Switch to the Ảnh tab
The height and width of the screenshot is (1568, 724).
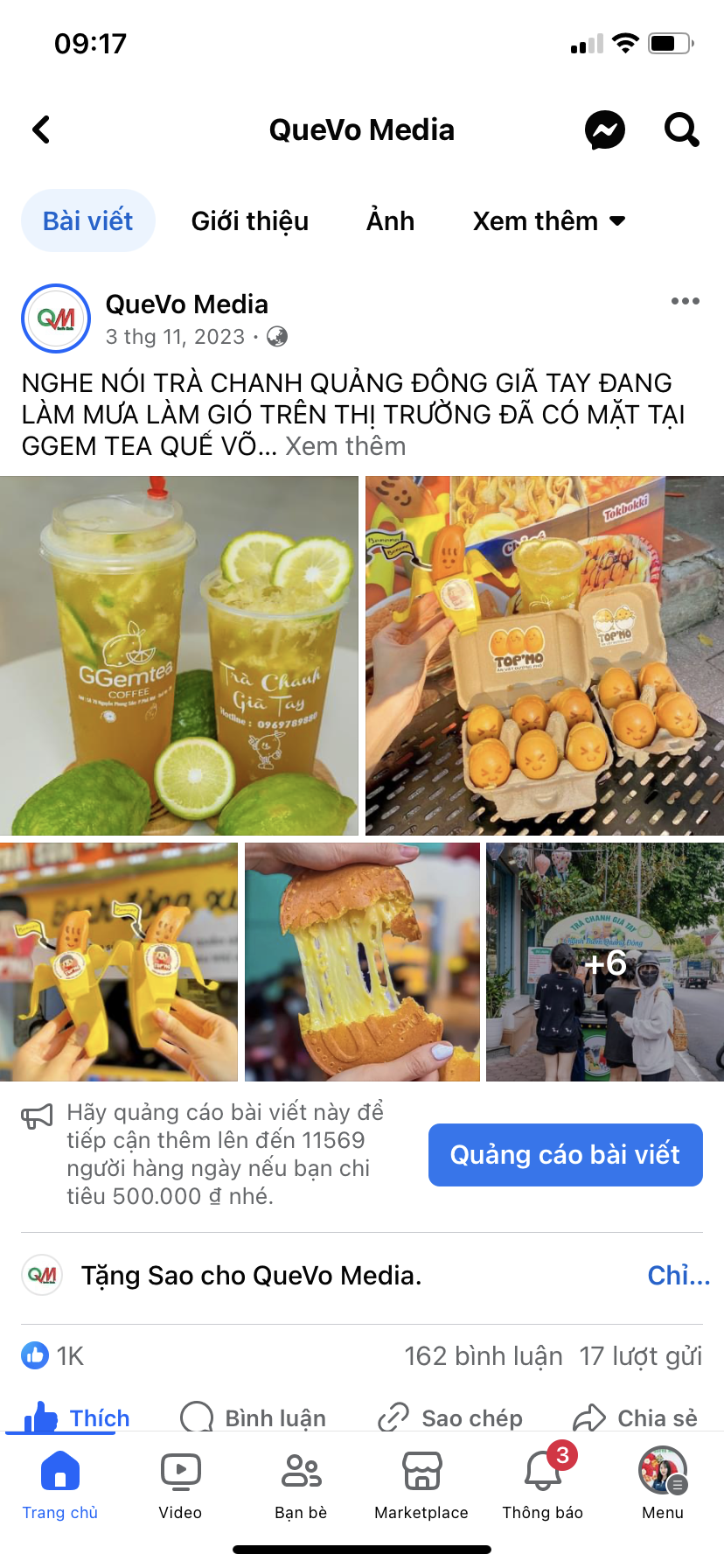tap(390, 220)
